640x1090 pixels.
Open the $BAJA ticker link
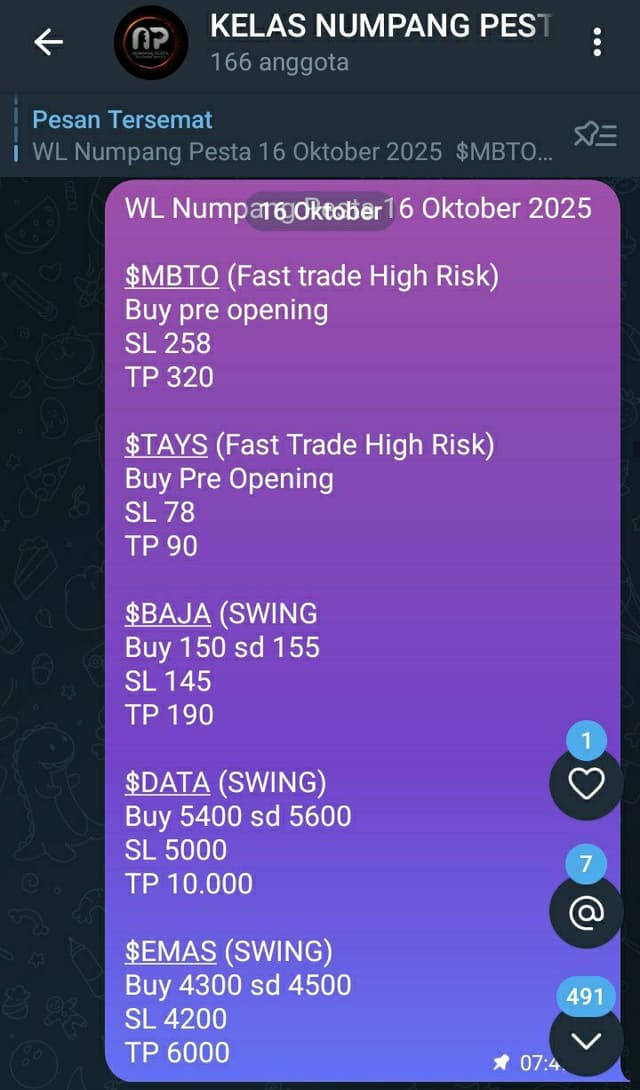[167, 614]
